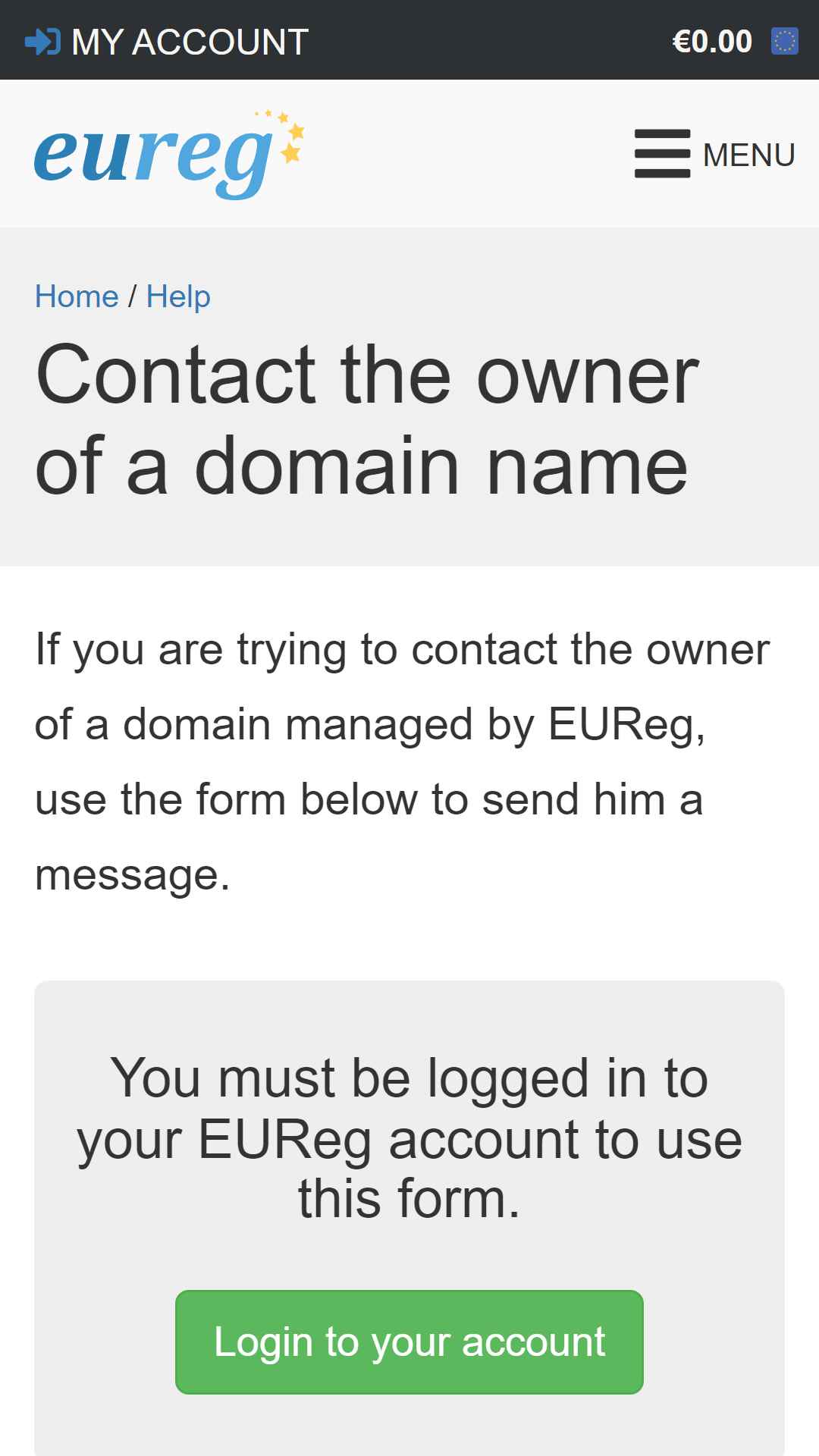The image size is (819, 1456).
Task: Open the Home breadcrumb link
Action: click(77, 297)
